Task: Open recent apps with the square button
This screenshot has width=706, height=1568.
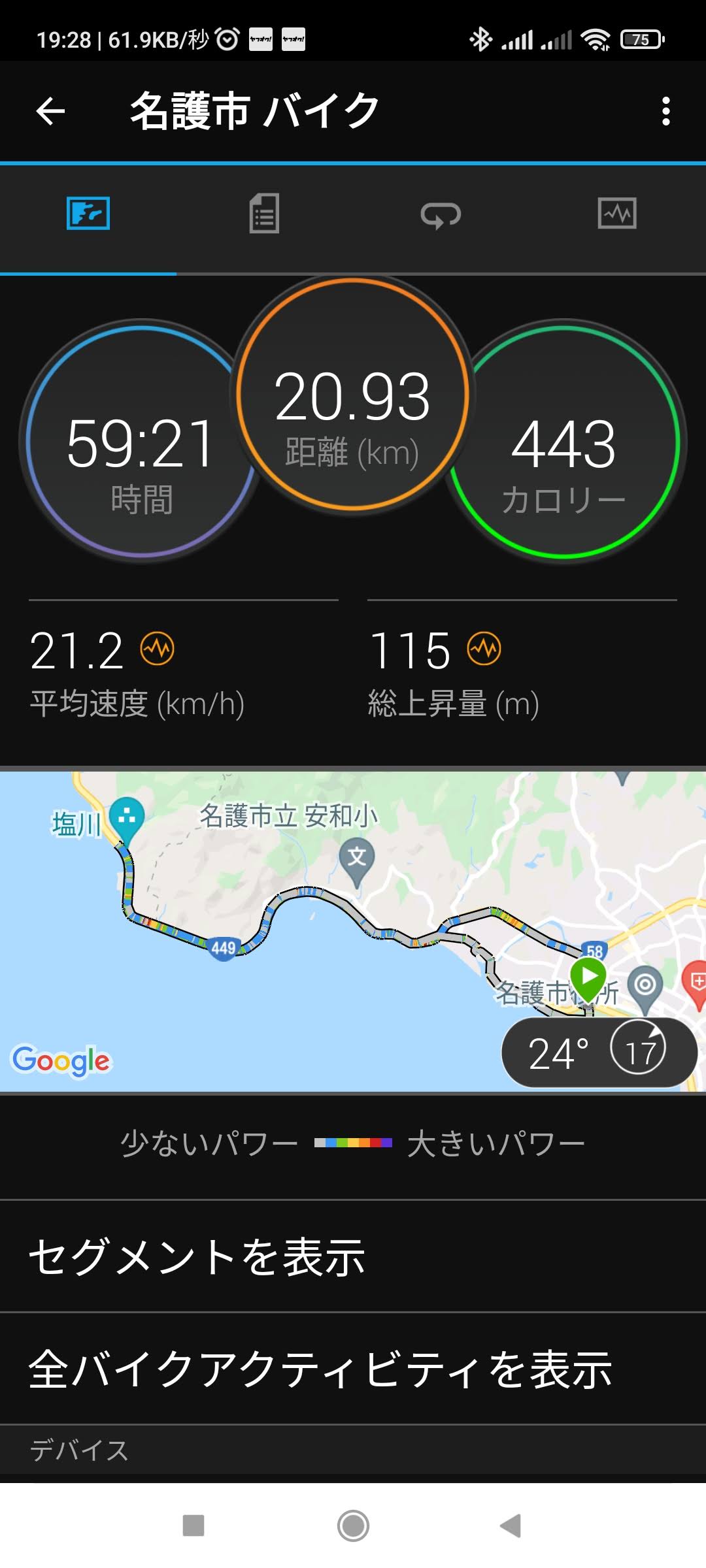Action: point(193,1526)
